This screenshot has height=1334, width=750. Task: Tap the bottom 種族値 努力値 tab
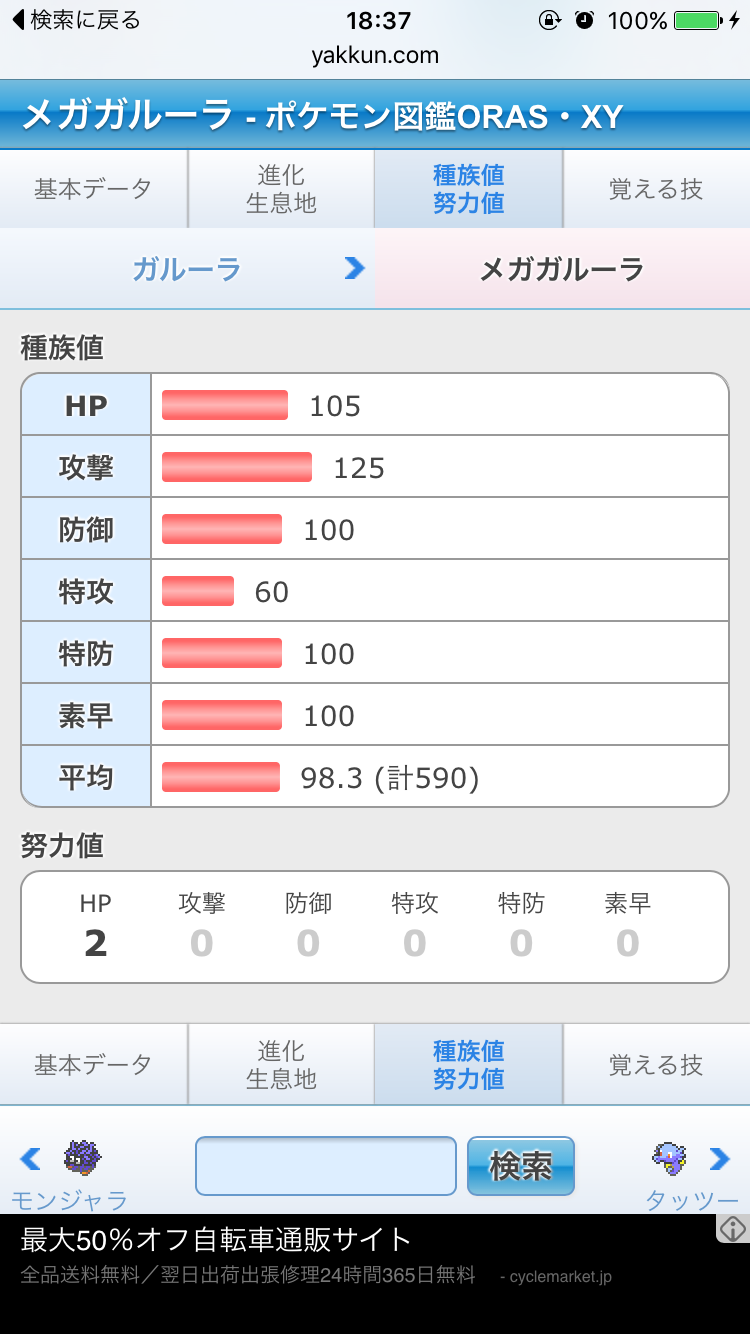(x=468, y=1065)
